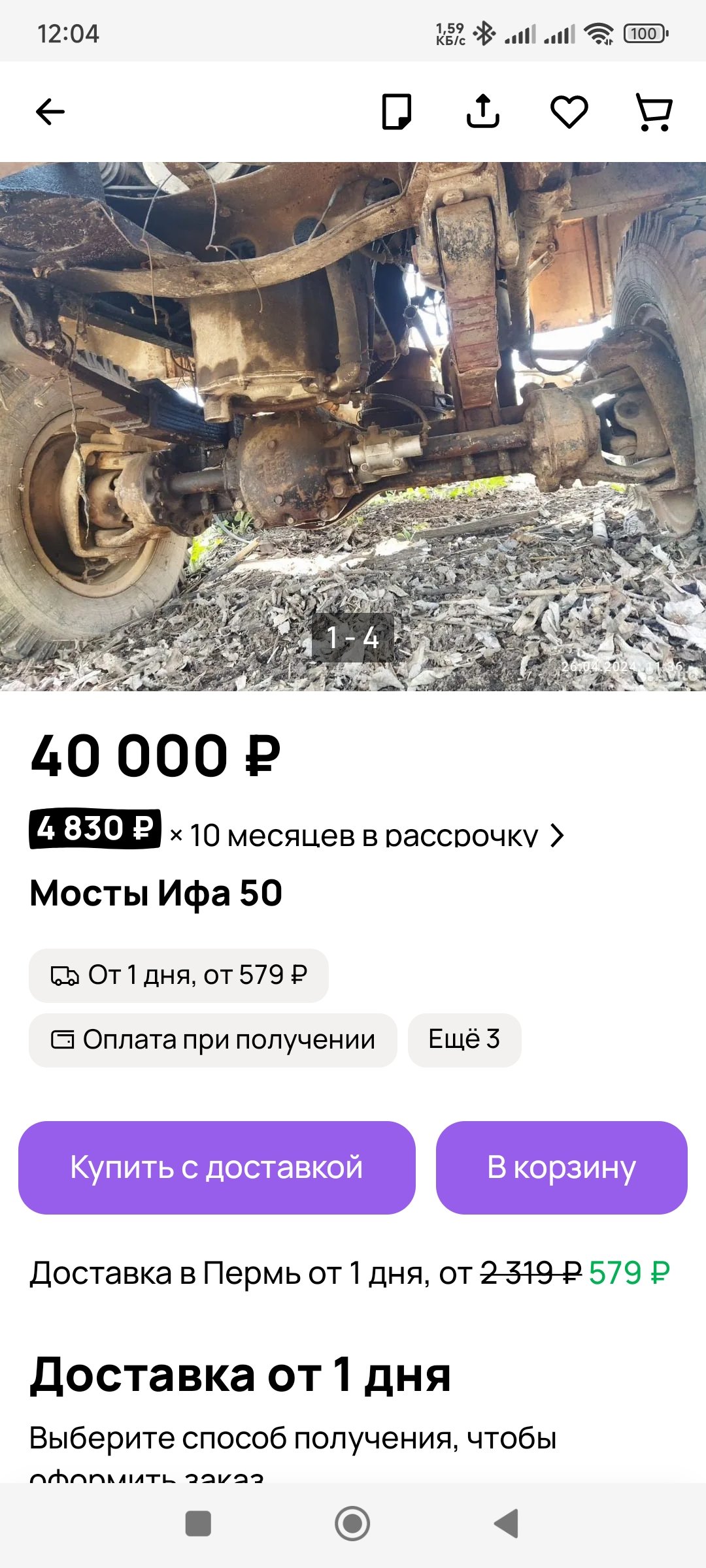Tap 'Купить с доставкой' button
This screenshot has height=1568, width=706.
pyautogui.click(x=217, y=1168)
